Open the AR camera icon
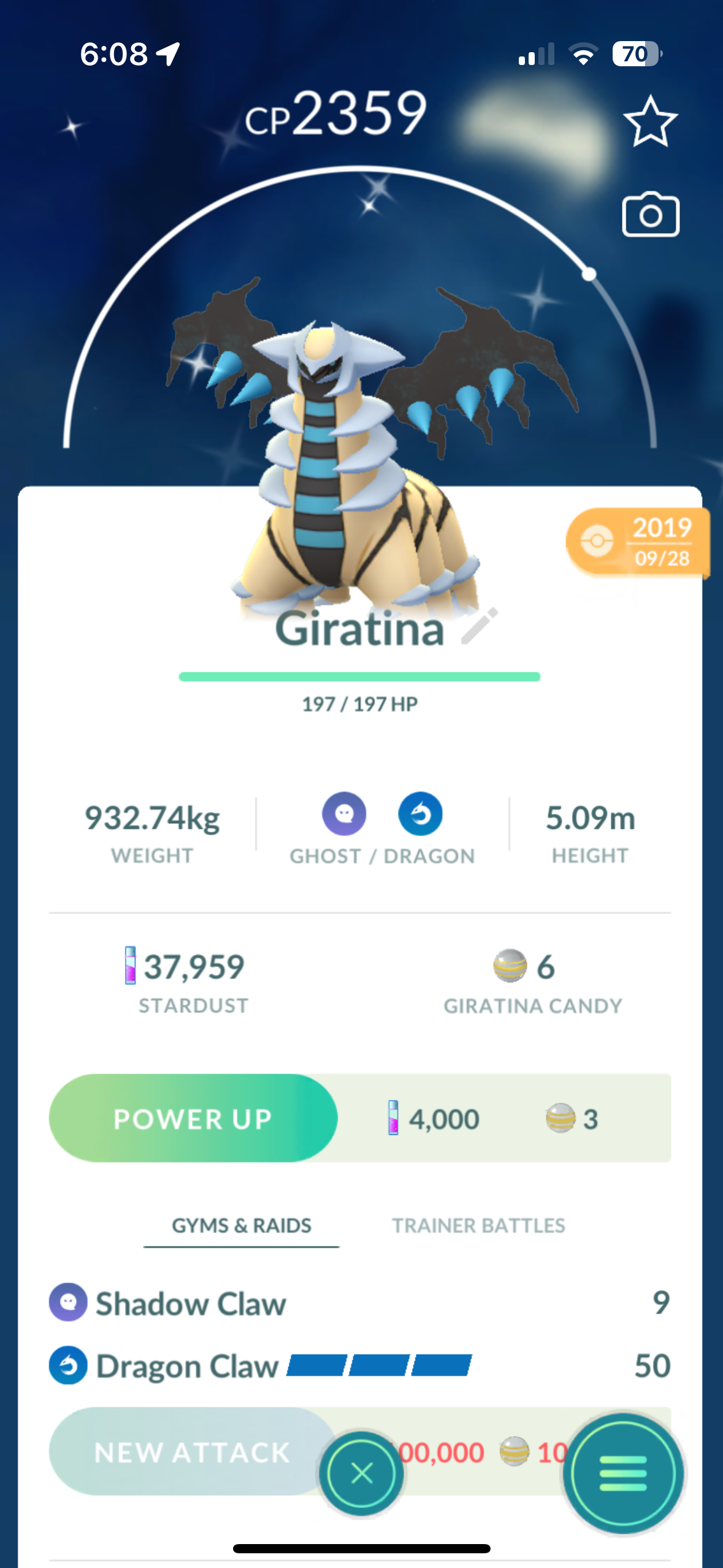Viewport: 723px width, 1568px height. pos(650,215)
